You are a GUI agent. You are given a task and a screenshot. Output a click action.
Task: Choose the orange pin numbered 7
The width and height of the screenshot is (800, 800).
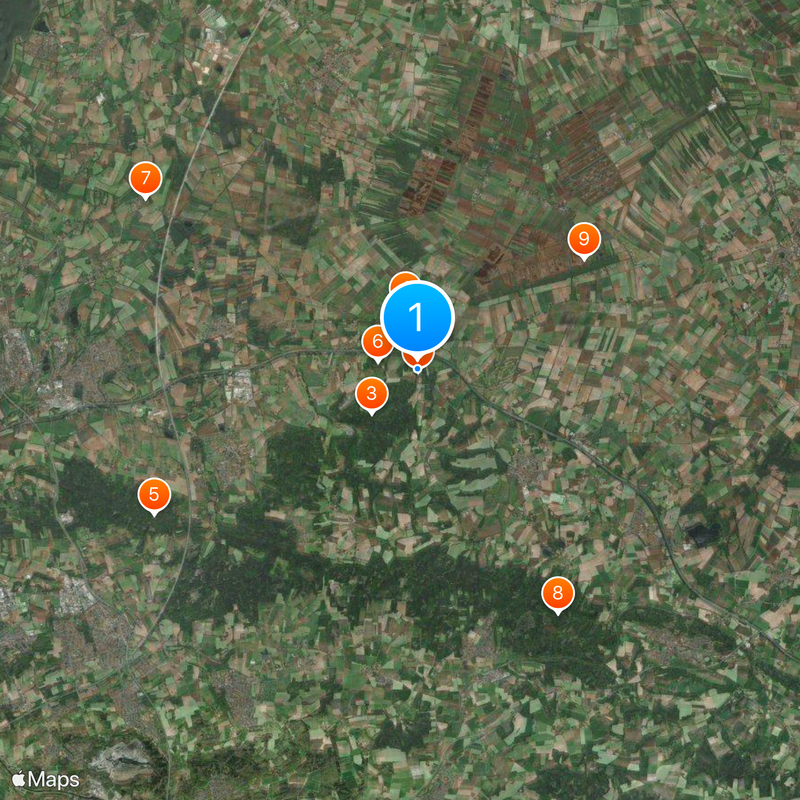point(146,179)
